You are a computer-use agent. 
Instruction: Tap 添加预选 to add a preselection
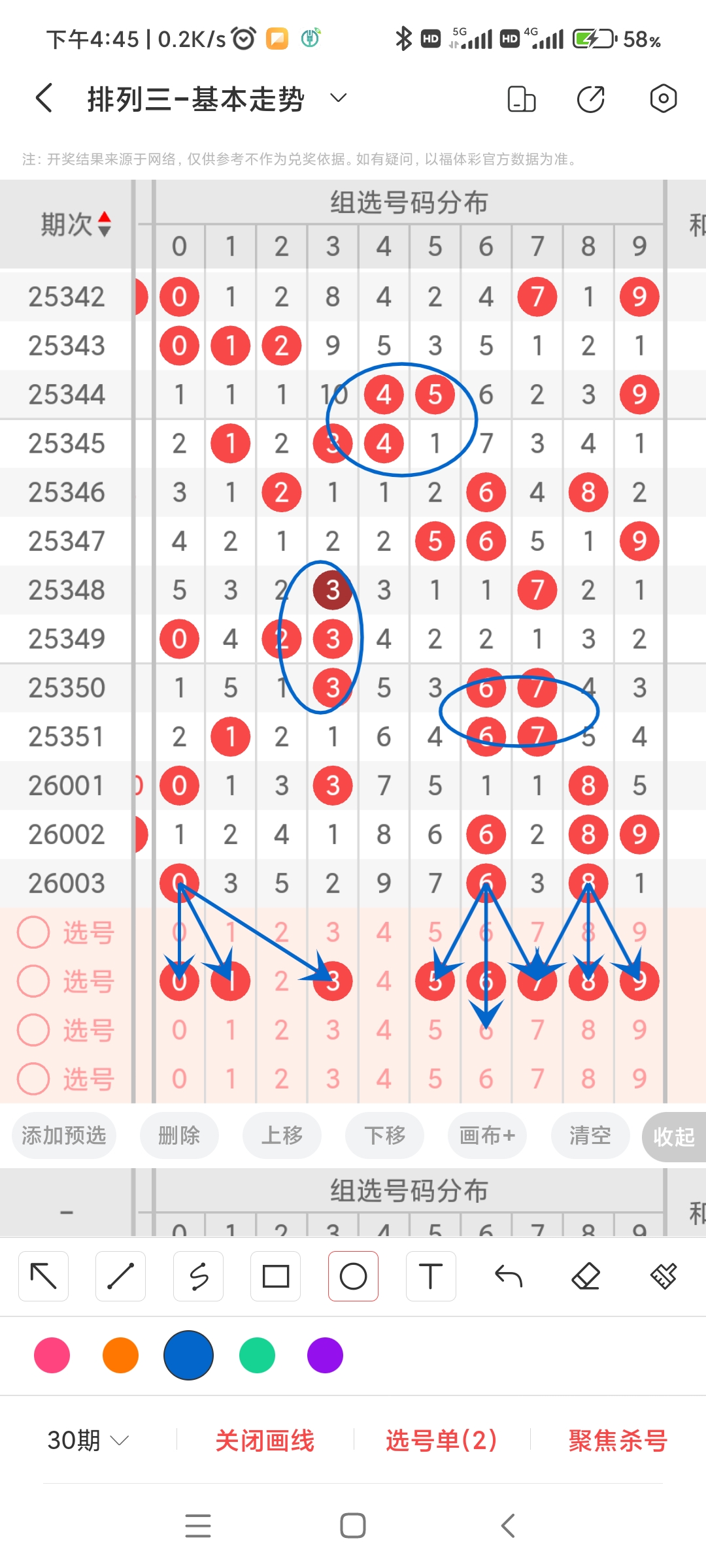click(x=63, y=1136)
